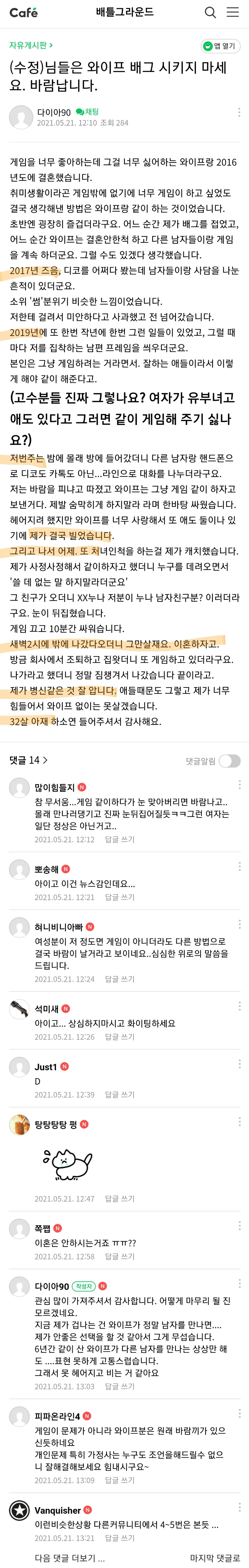Load more with 다음 댓글 더보기

[70, 1558]
